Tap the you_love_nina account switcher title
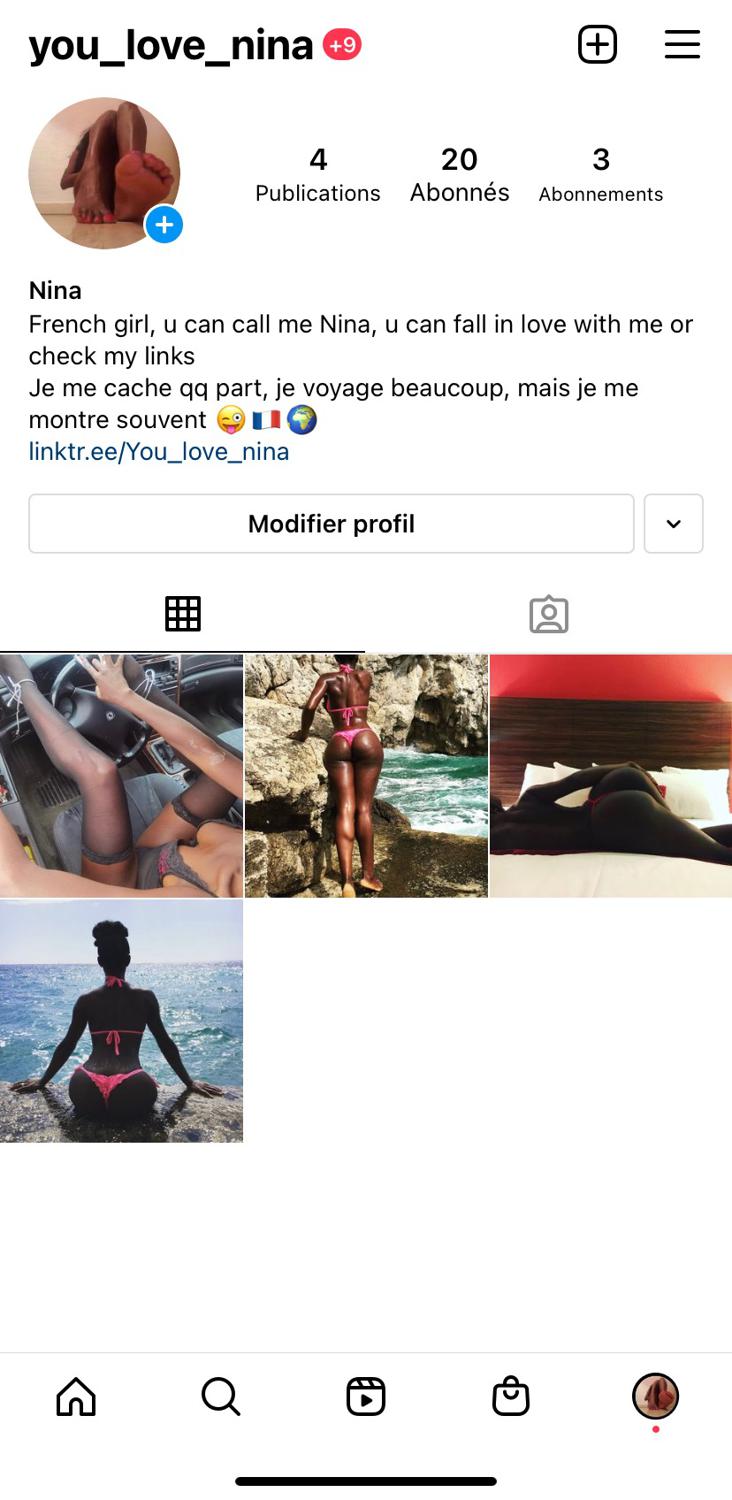Viewport: 732px width, 1500px height. point(171,45)
